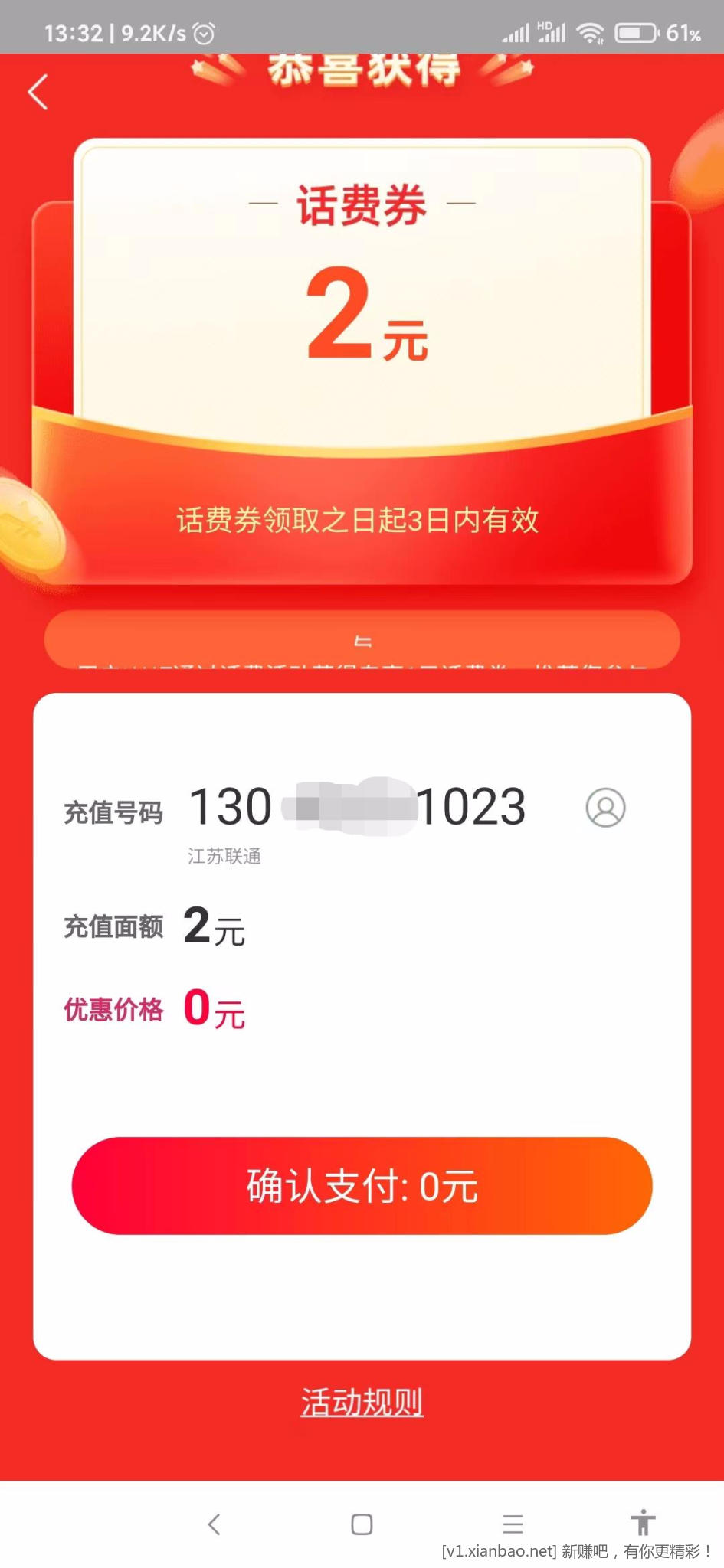Go back using the top-left arrow
The width and height of the screenshot is (724, 1568).
[38, 93]
